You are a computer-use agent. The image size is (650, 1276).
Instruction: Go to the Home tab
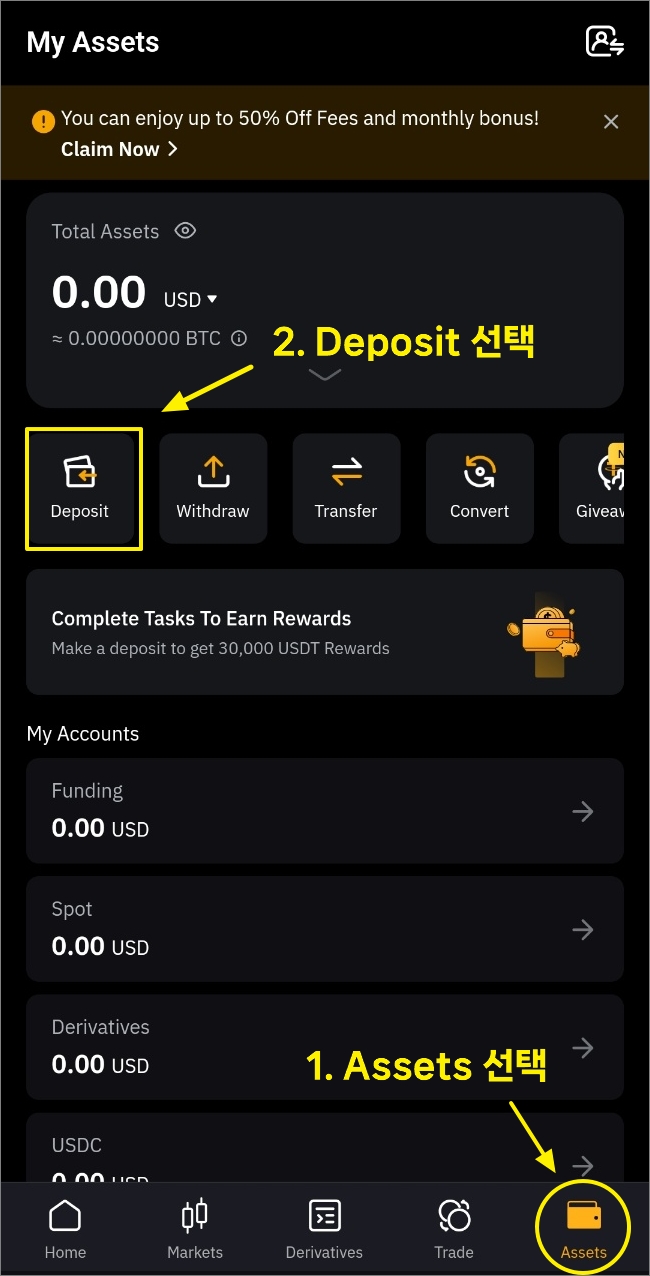coord(65,1229)
